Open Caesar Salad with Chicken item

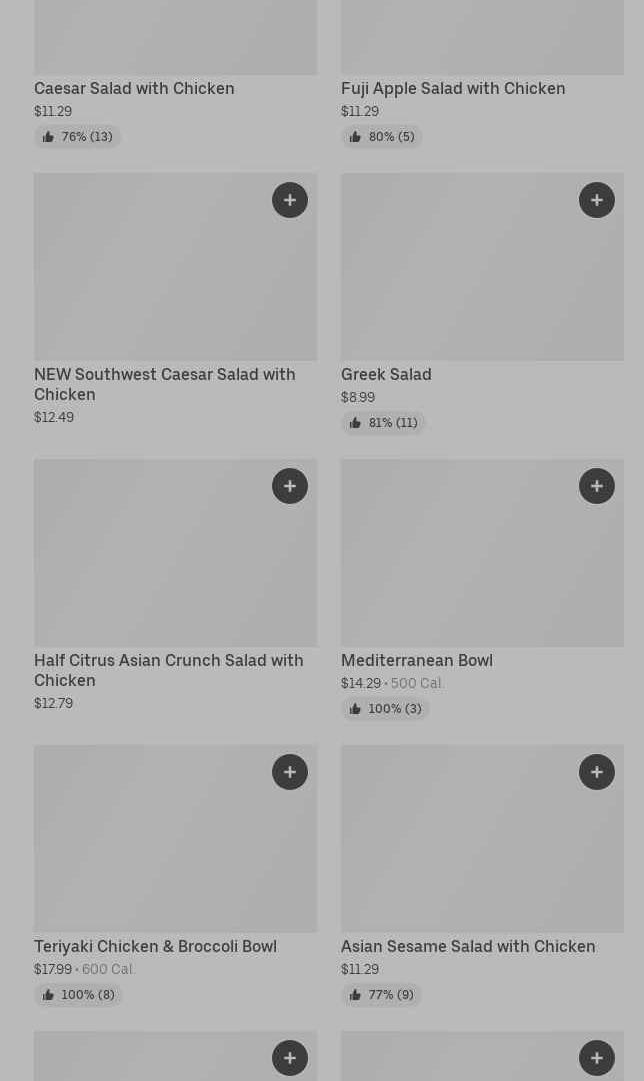[x=134, y=88]
